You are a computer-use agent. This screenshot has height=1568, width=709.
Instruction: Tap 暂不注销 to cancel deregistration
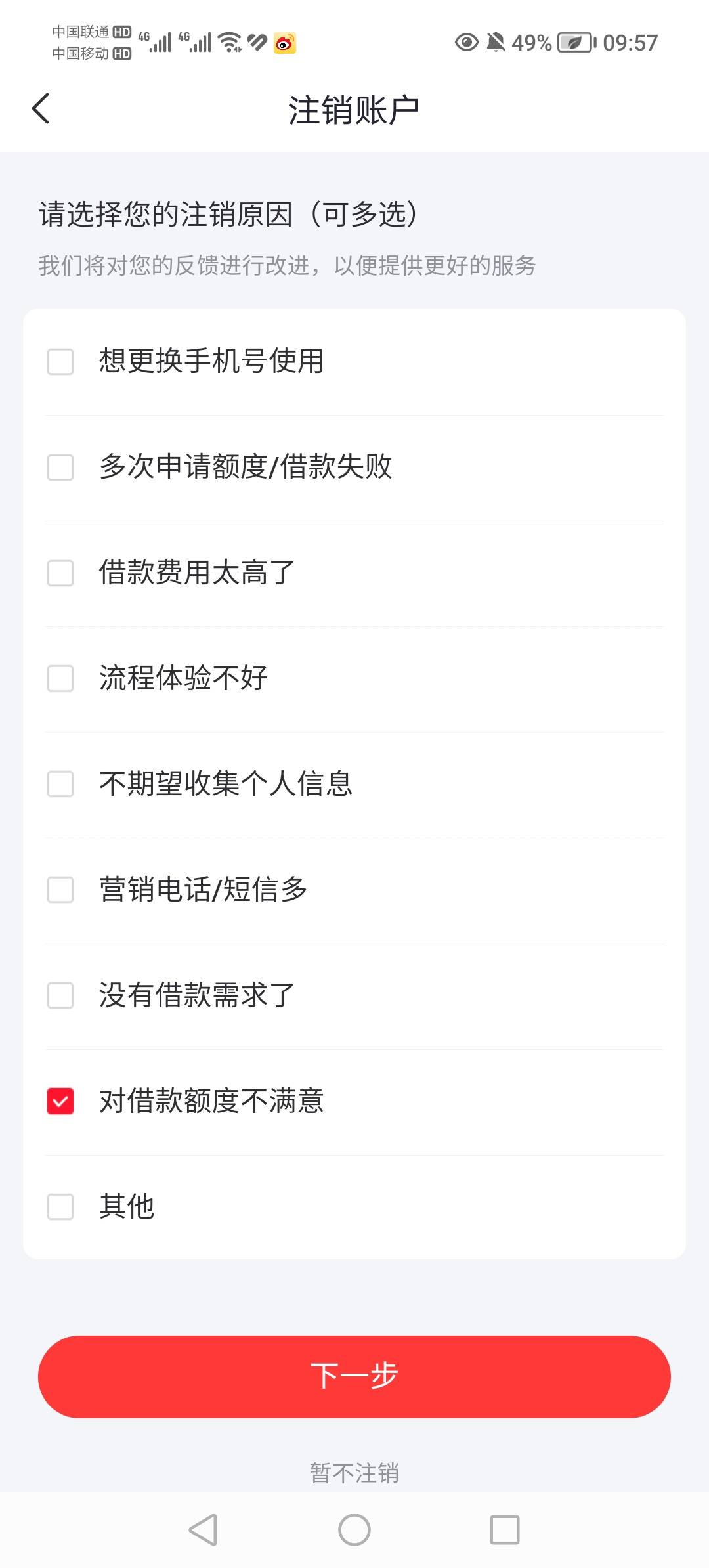coord(354,1473)
